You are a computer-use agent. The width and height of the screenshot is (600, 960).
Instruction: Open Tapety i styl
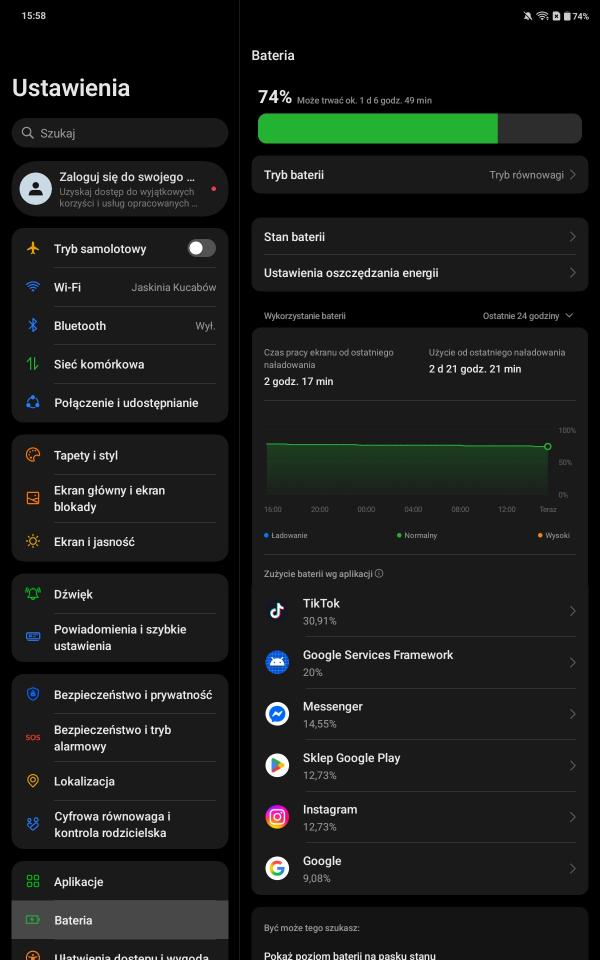120,455
